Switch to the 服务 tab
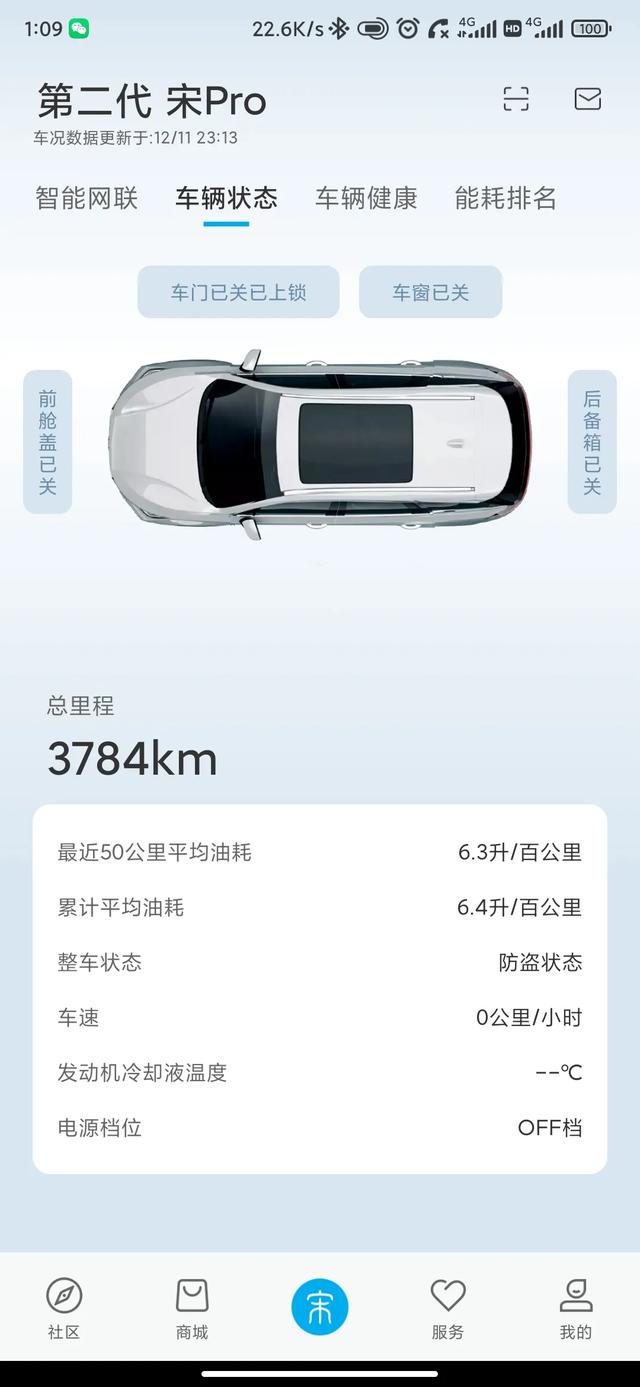This screenshot has height=1387, width=640. click(x=448, y=1308)
